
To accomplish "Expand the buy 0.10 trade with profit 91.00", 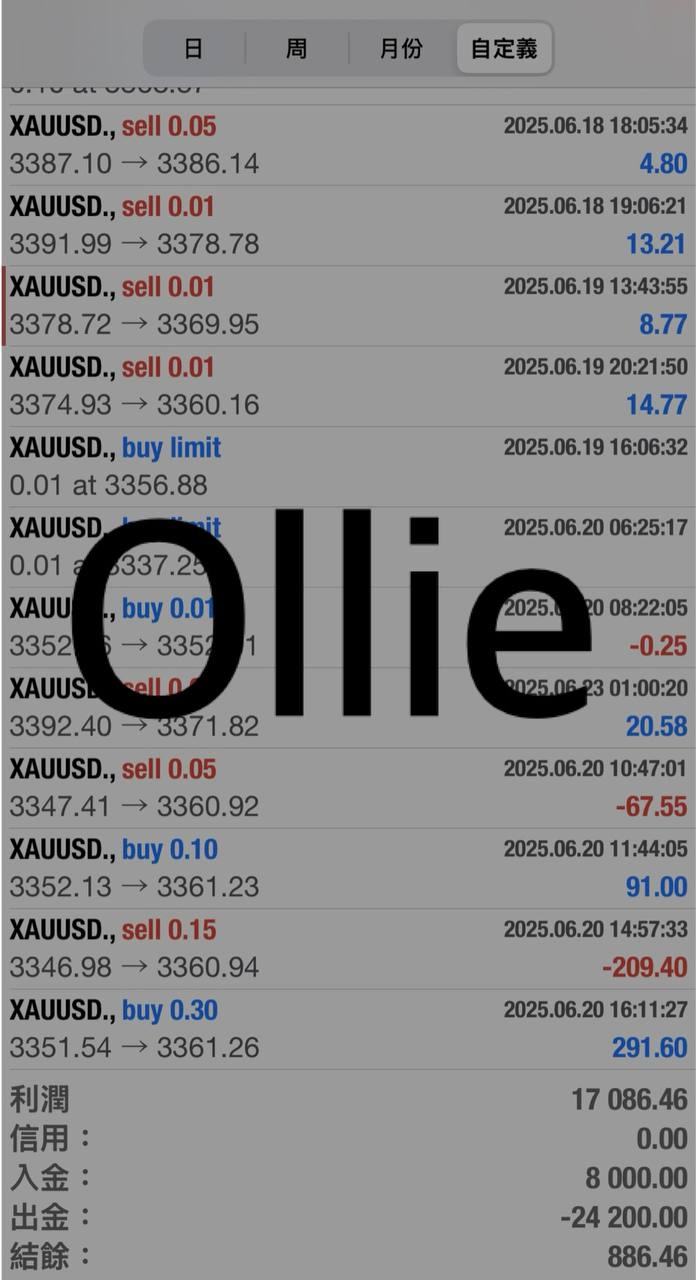I will click(348, 868).
